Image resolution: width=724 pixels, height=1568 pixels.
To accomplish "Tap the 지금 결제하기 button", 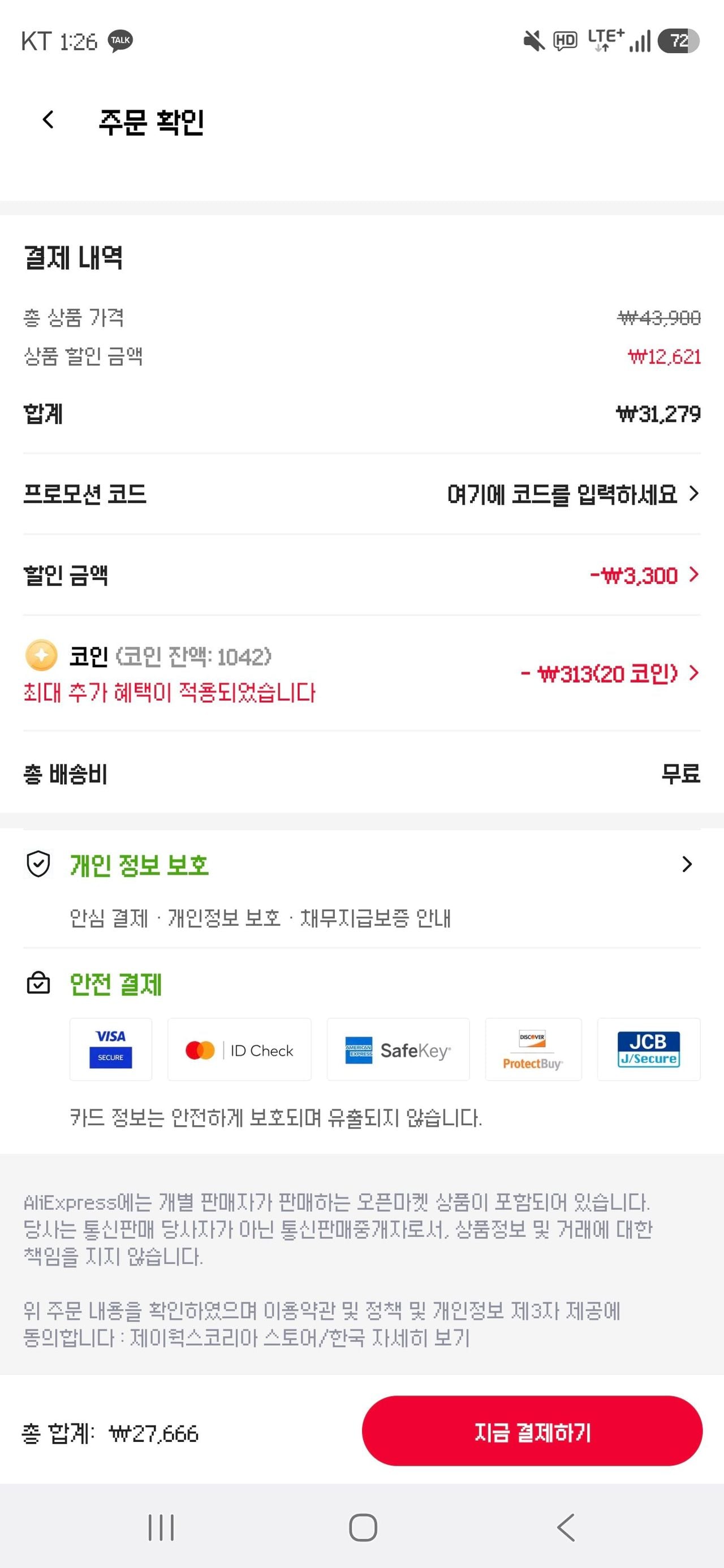I will tap(532, 1431).
